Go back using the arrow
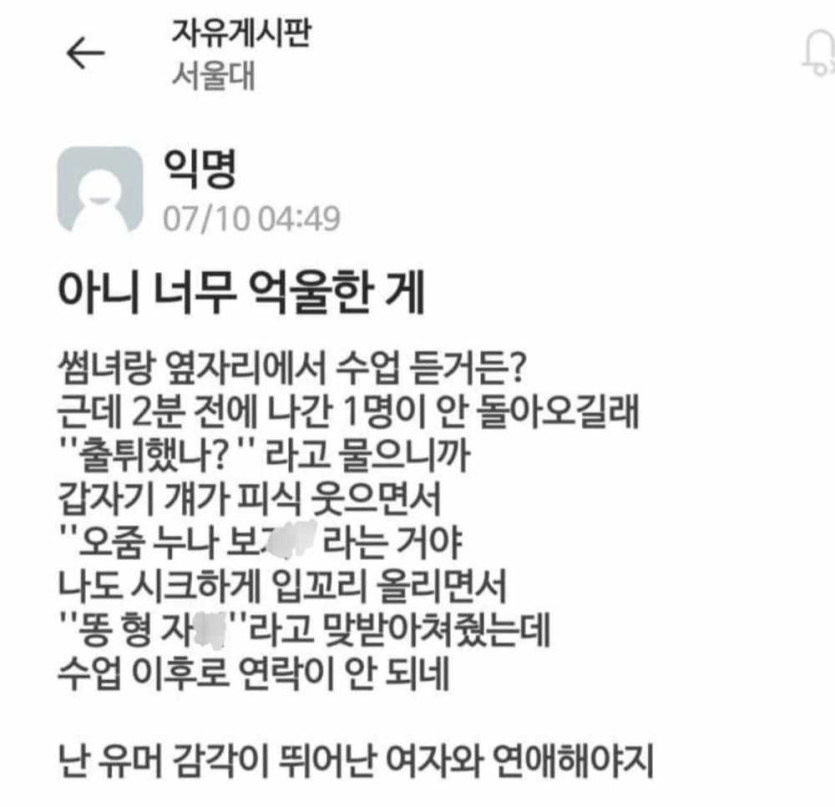 click(86, 55)
